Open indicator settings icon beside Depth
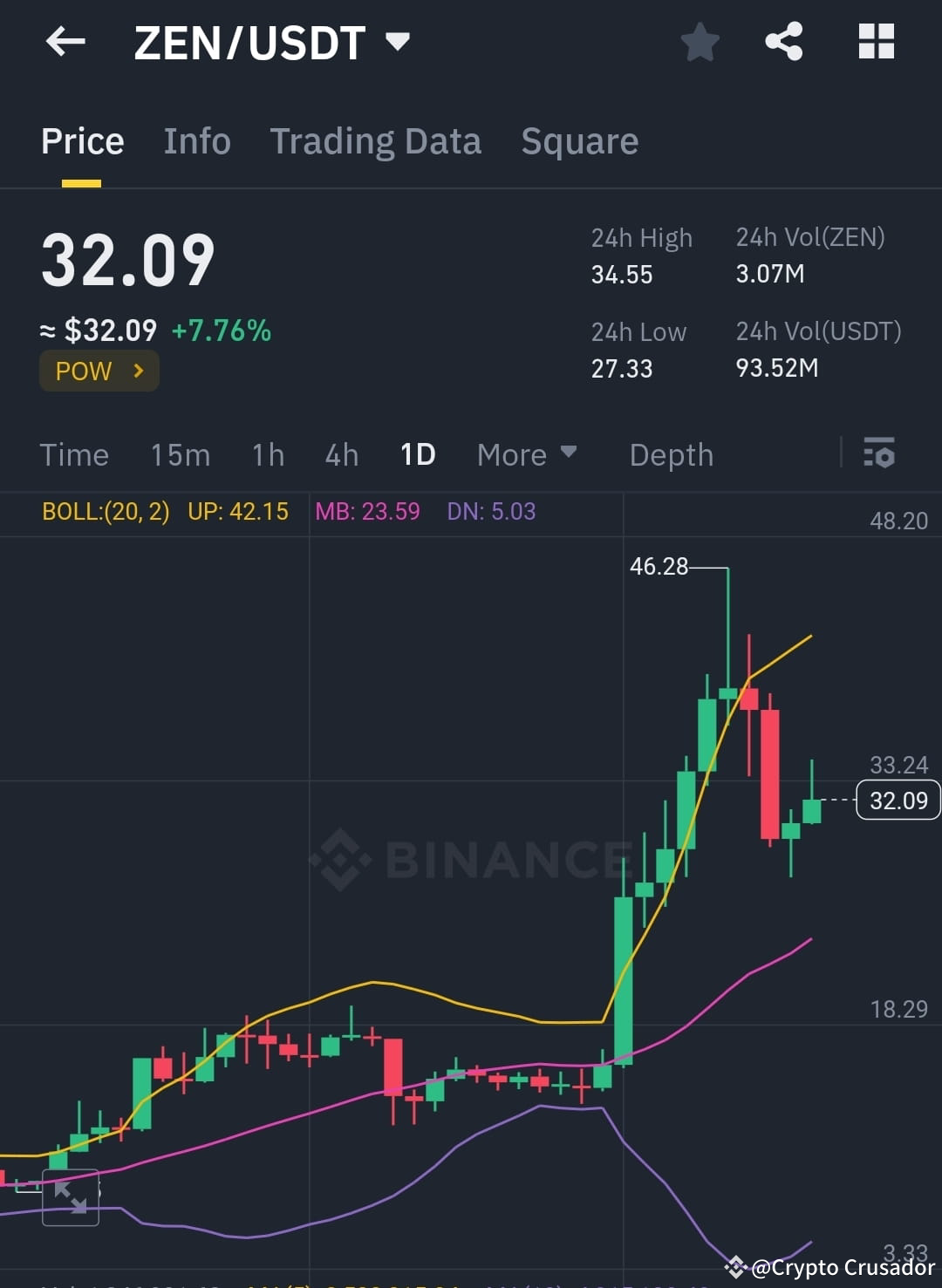The width and height of the screenshot is (942, 1288). [879, 454]
